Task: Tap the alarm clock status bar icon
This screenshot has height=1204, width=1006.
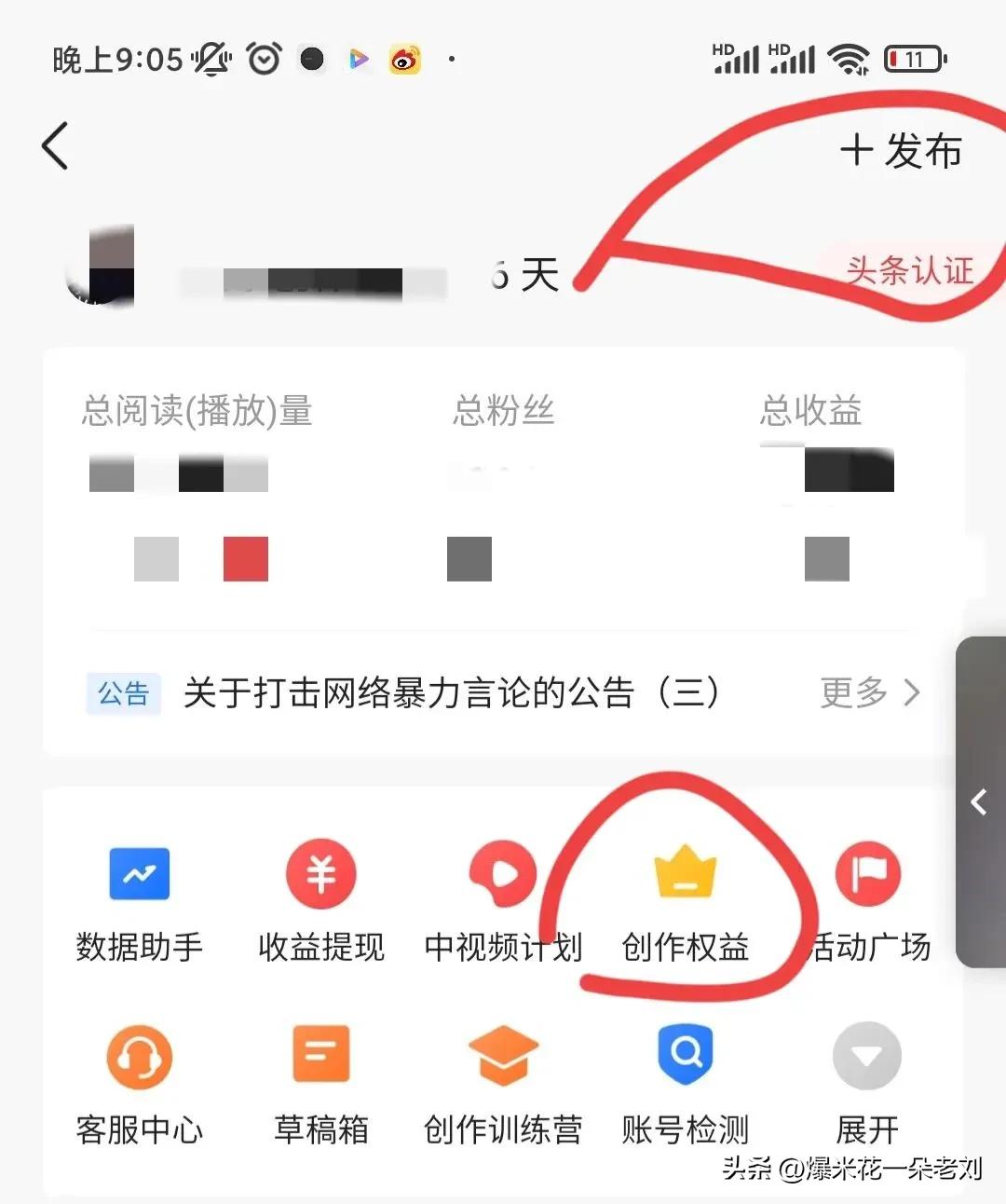Action: tap(264, 58)
